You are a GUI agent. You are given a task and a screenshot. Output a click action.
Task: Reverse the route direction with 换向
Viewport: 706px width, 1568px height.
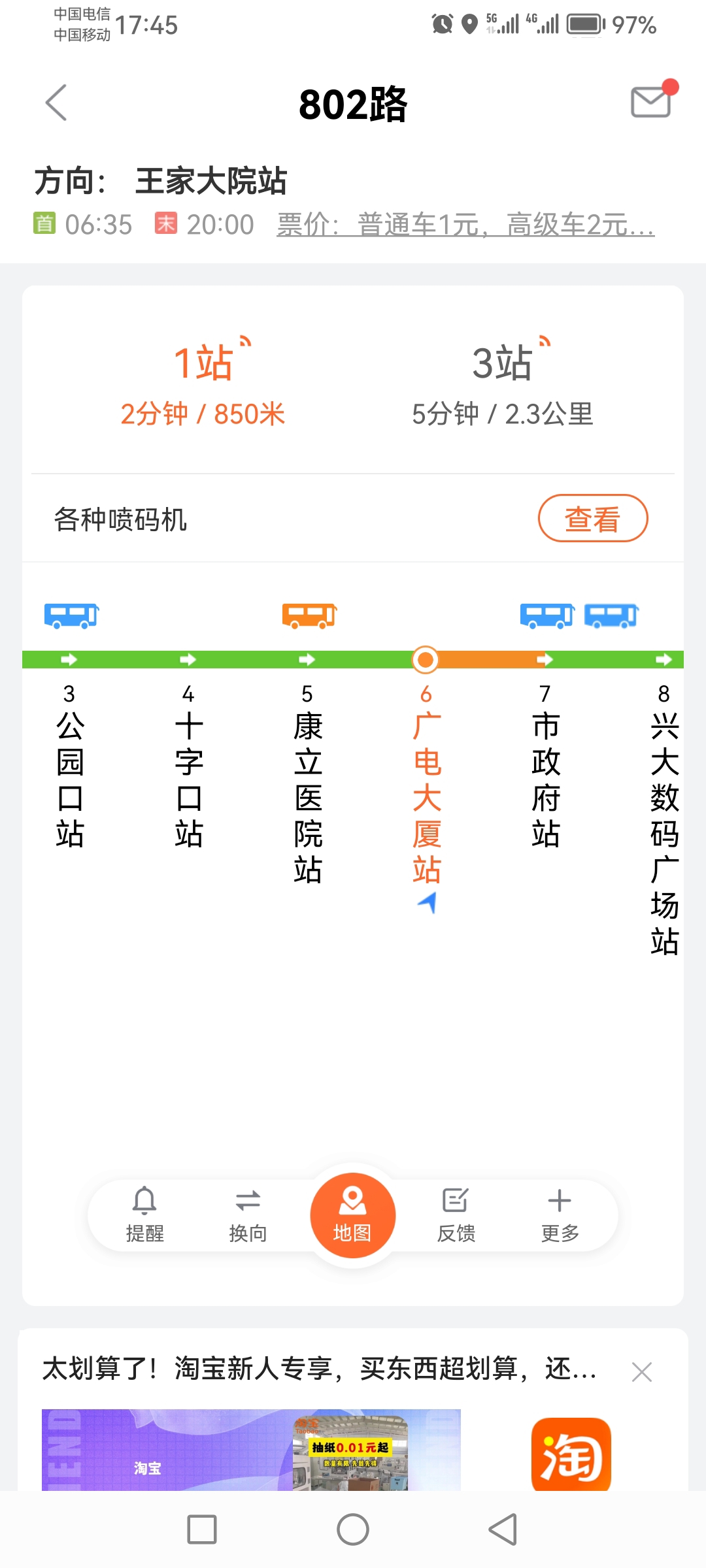(x=248, y=1215)
